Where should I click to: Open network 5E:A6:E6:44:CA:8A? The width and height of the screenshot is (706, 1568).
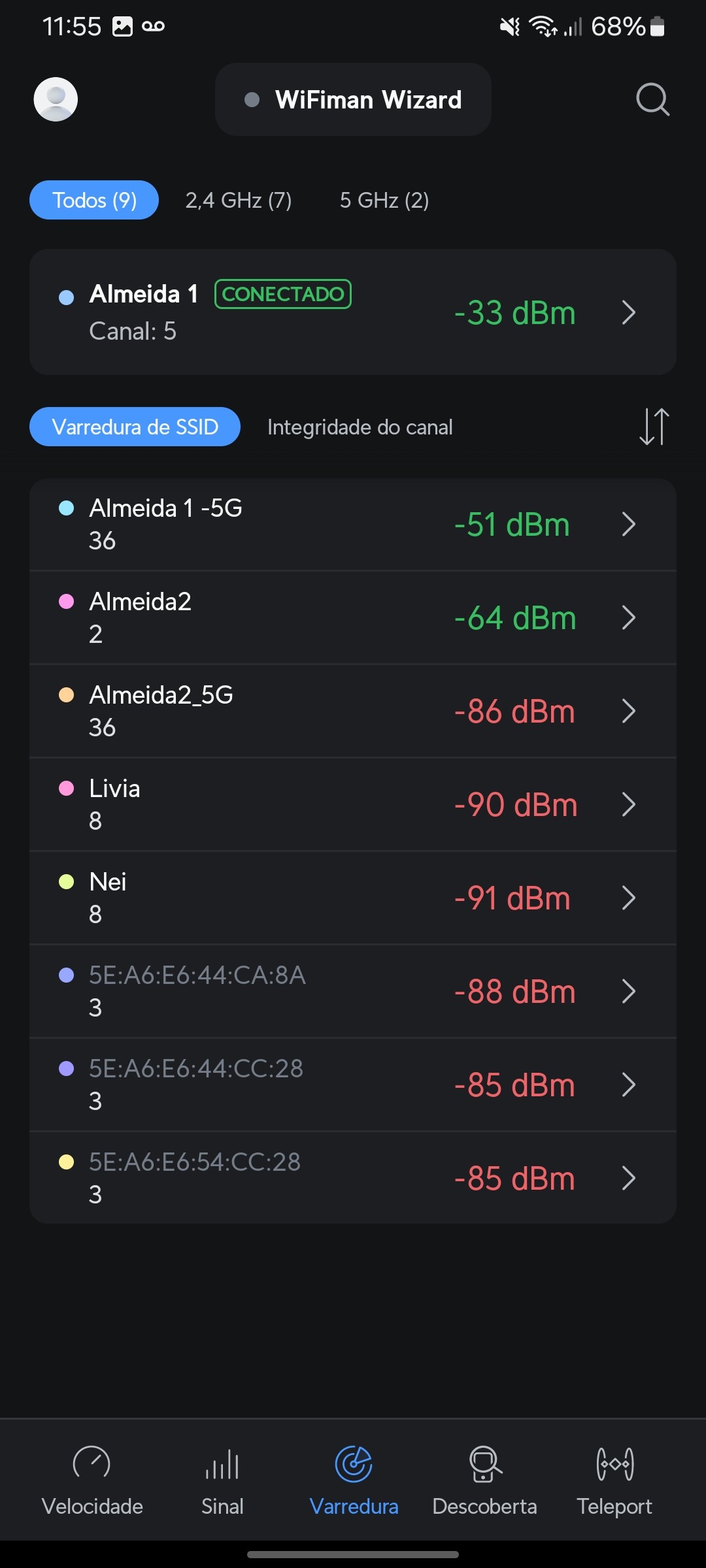click(x=353, y=991)
